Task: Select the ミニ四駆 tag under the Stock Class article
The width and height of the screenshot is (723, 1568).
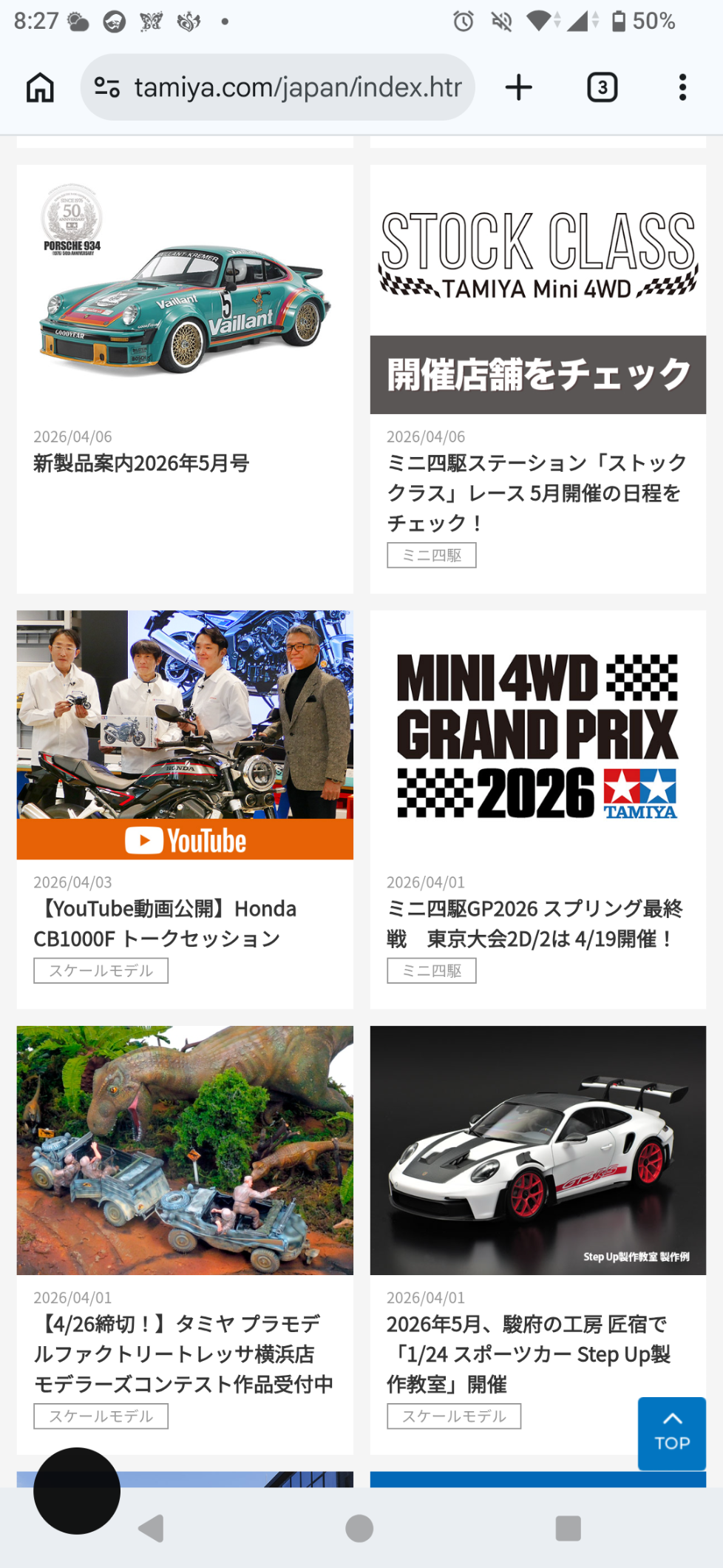Action: point(431,555)
